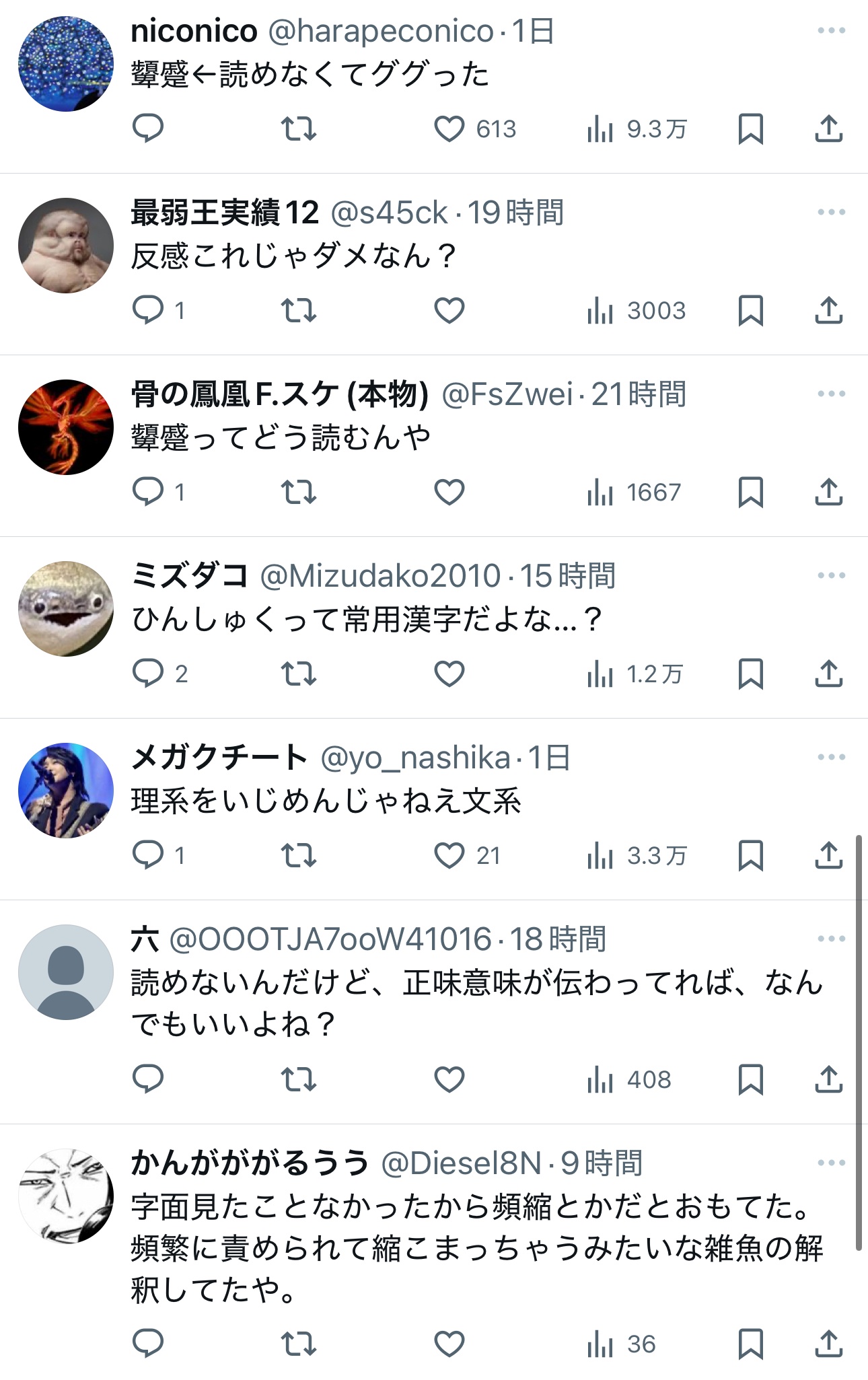Image resolution: width=868 pixels, height=1380 pixels.
Task: Share 最弱王実績12's post
Action: pyautogui.click(x=828, y=310)
